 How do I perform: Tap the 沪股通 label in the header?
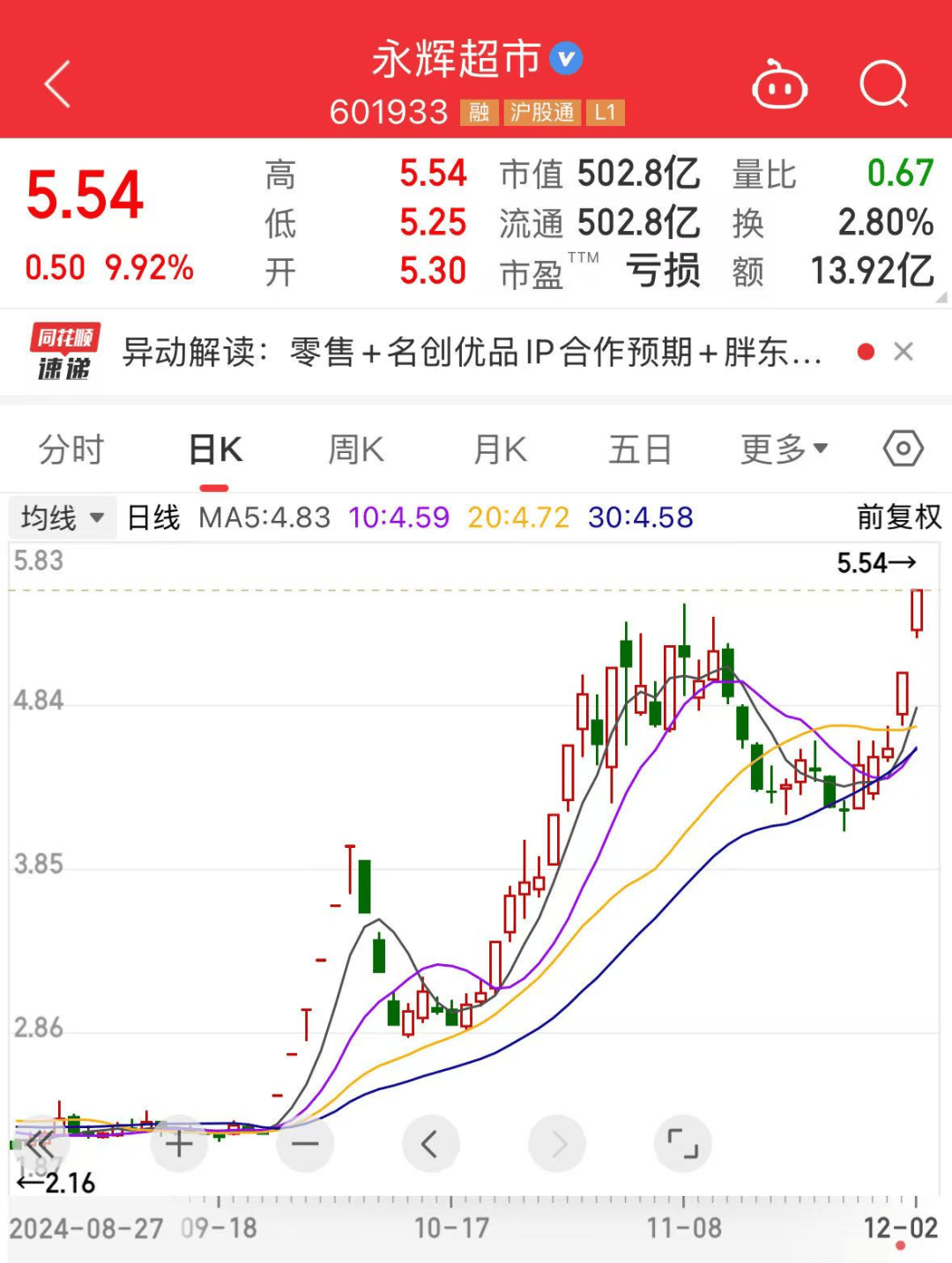click(x=543, y=113)
